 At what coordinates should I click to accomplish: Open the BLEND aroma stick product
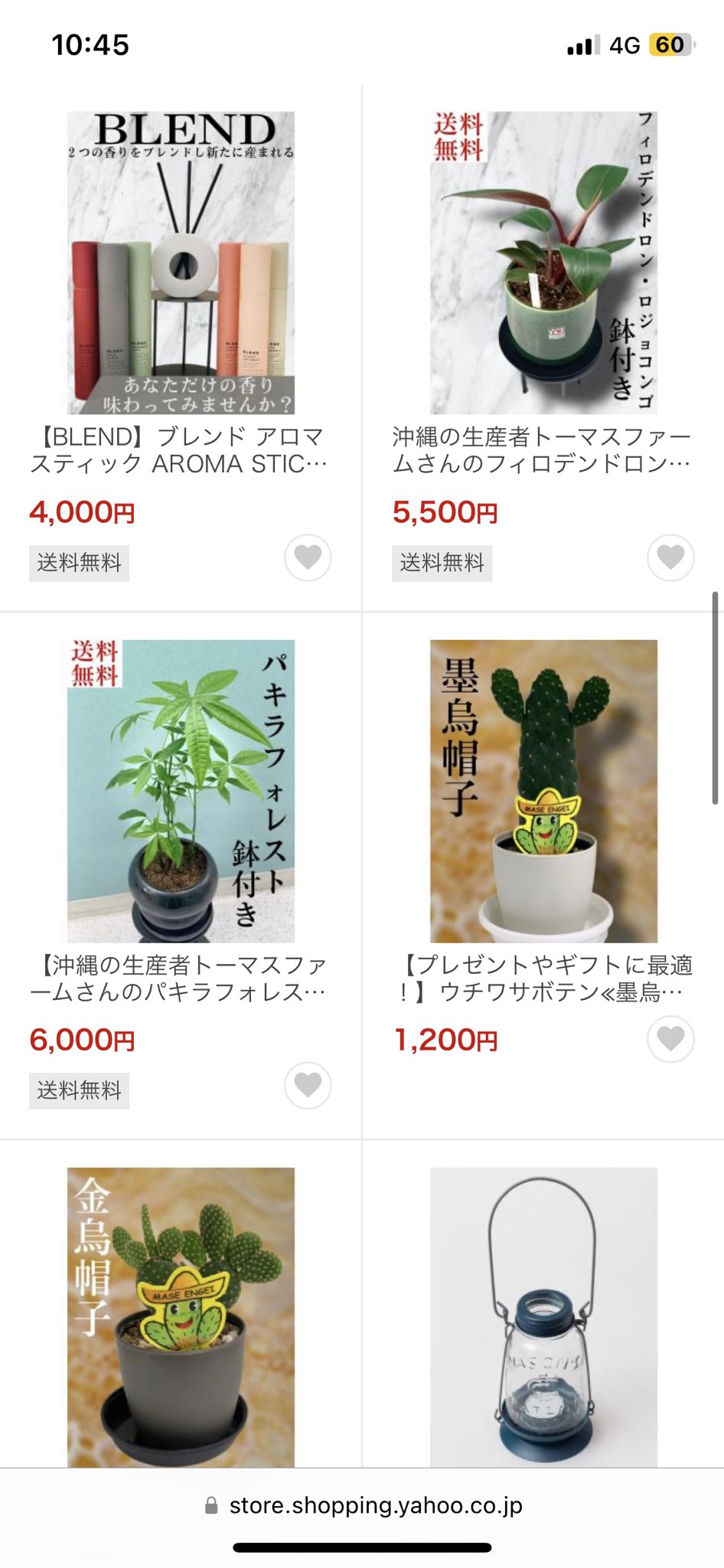click(x=181, y=263)
